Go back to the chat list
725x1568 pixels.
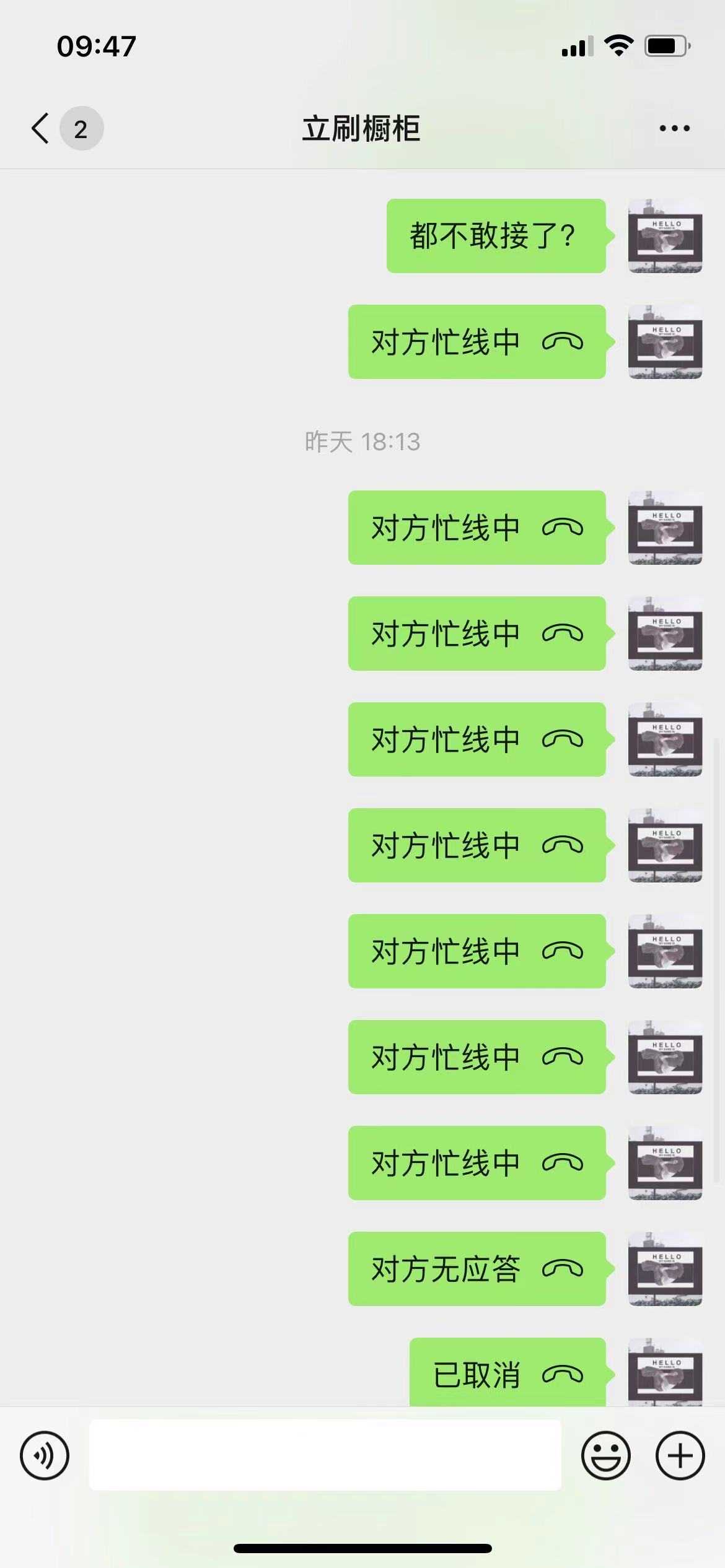[41, 129]
